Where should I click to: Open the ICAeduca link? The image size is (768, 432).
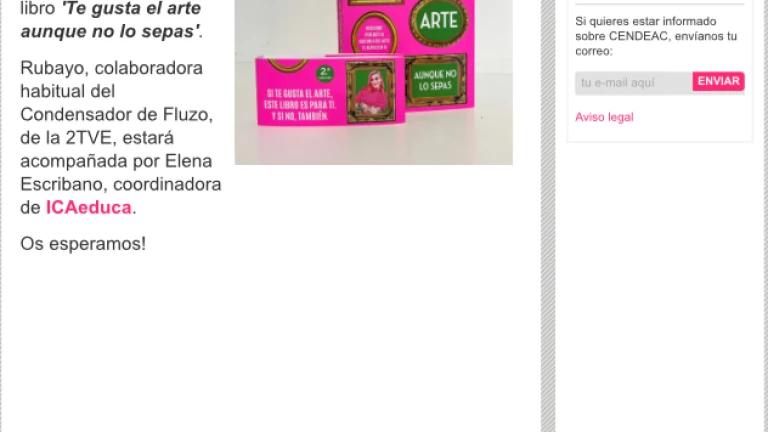click(89, 208)
